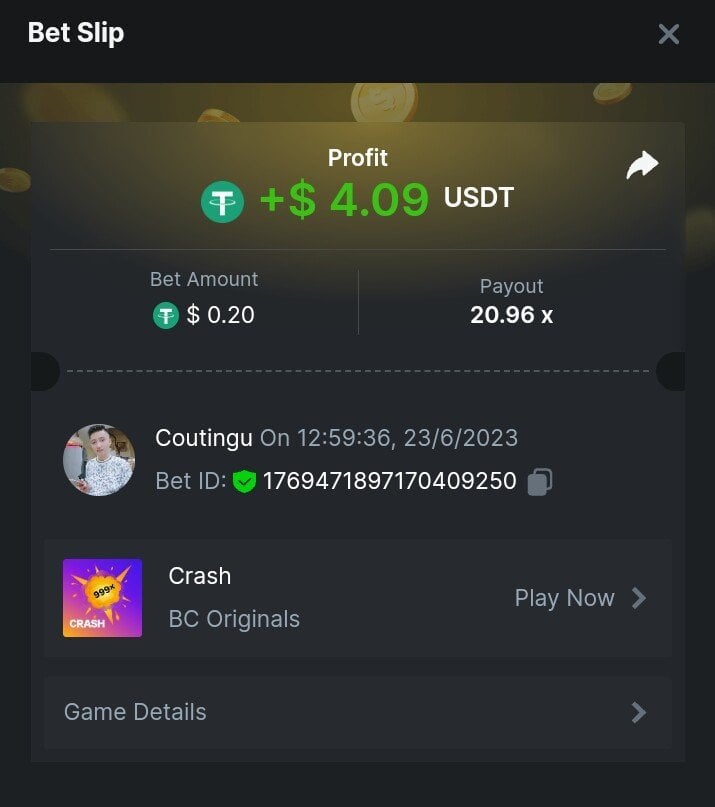
Task: Tap Play Now for Crash
Action: [580, 598]
